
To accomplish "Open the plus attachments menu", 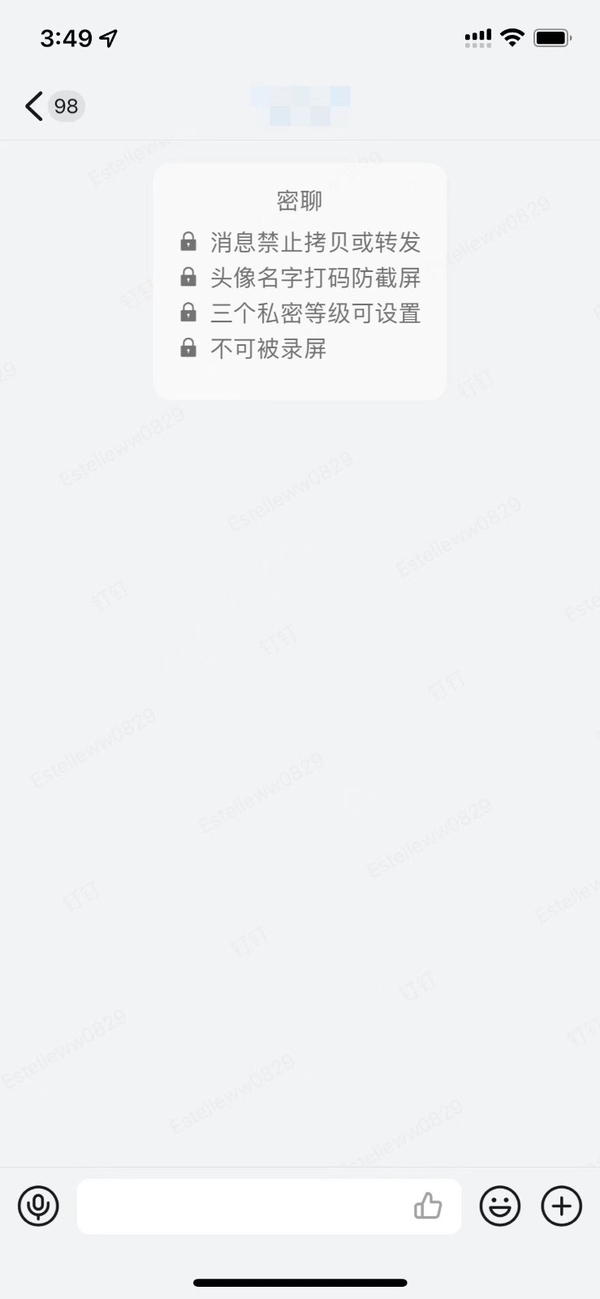I will pyautogui.click(x=561, y=1206).
